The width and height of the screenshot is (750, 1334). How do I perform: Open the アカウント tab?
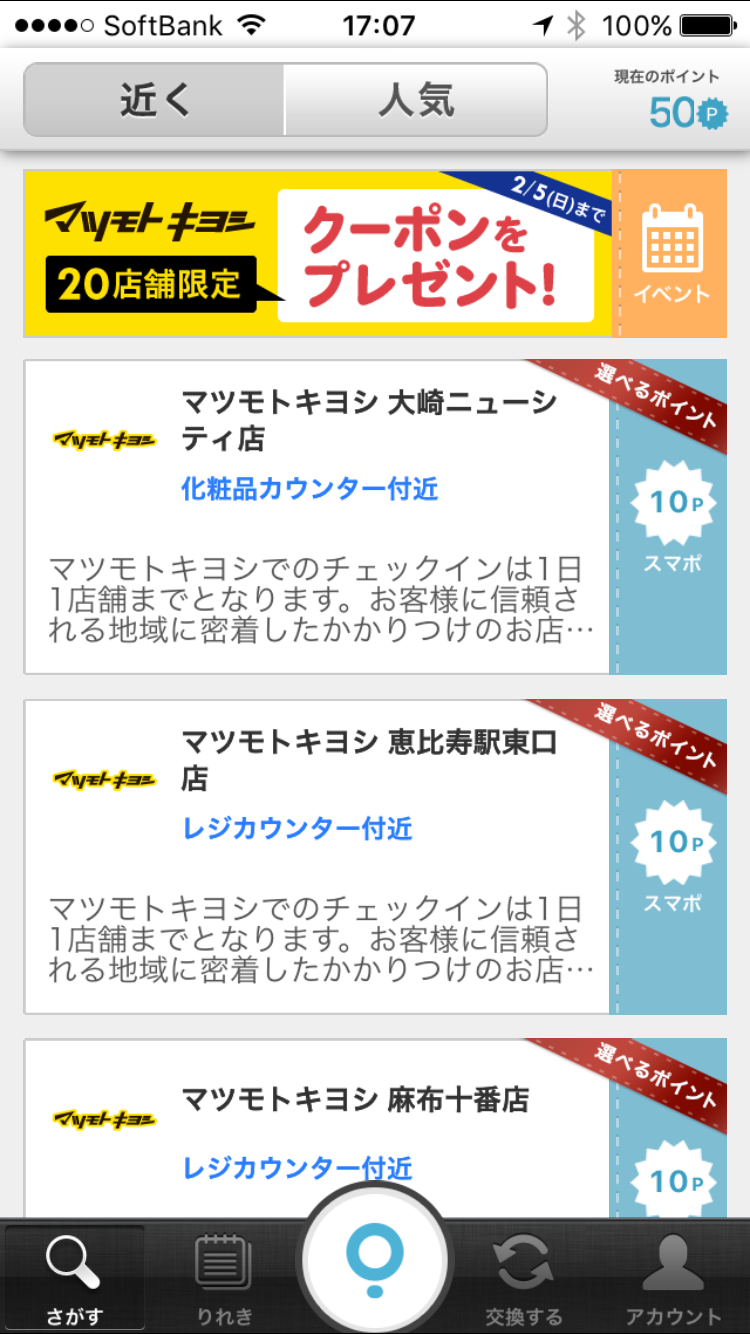(x=673, y=1280)
